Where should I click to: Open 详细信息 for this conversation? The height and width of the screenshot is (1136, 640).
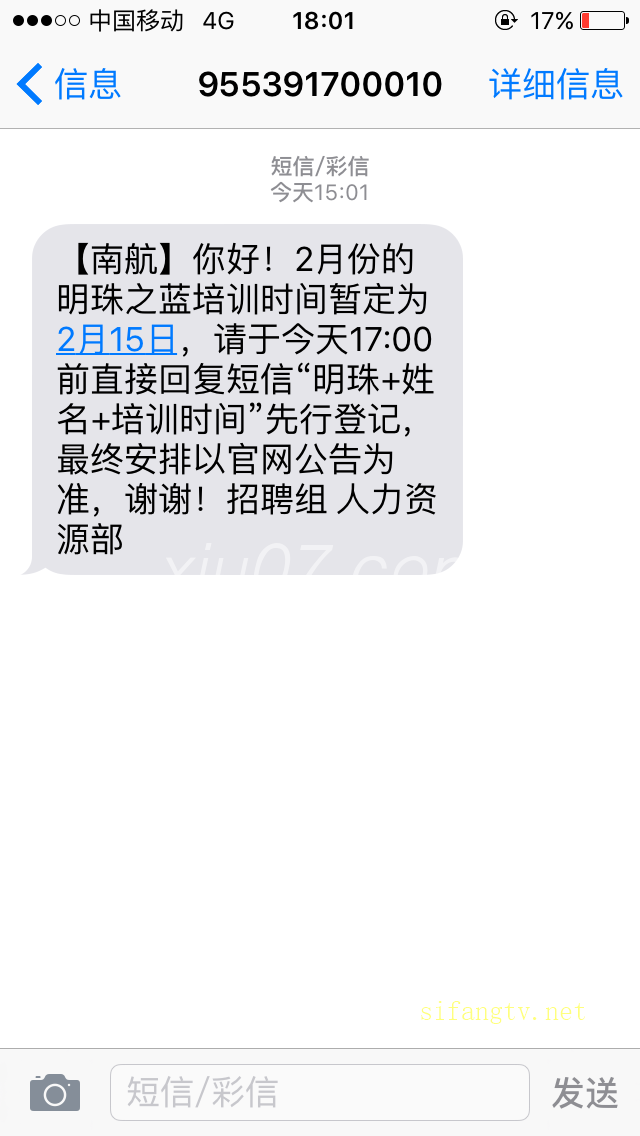click(x=555, y=85)
